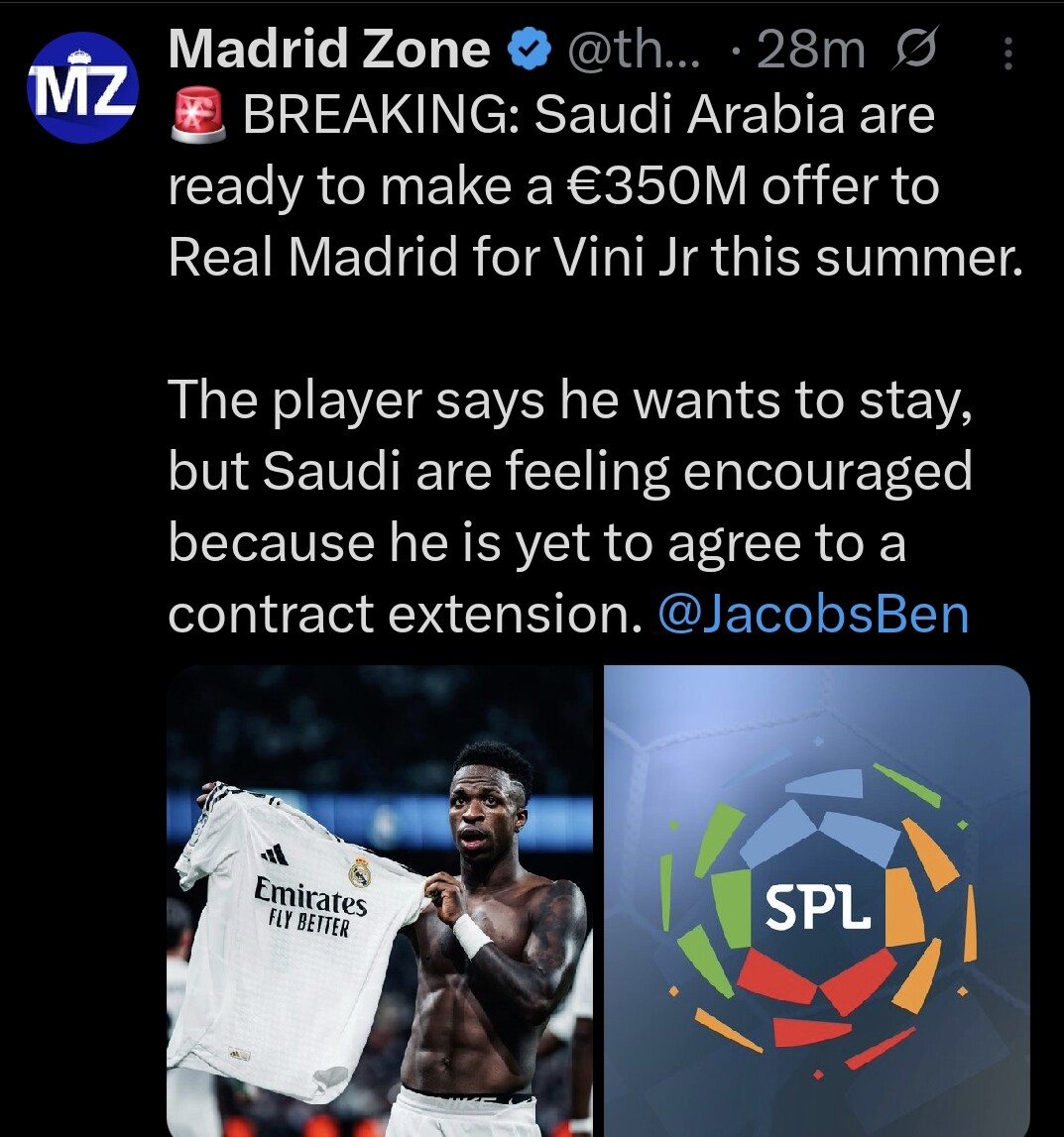Image resolution: width=1064 pixels, height=1137 pixels.
Task: Open the Madrid Zone account name
Action: click(x=329, y=50)
